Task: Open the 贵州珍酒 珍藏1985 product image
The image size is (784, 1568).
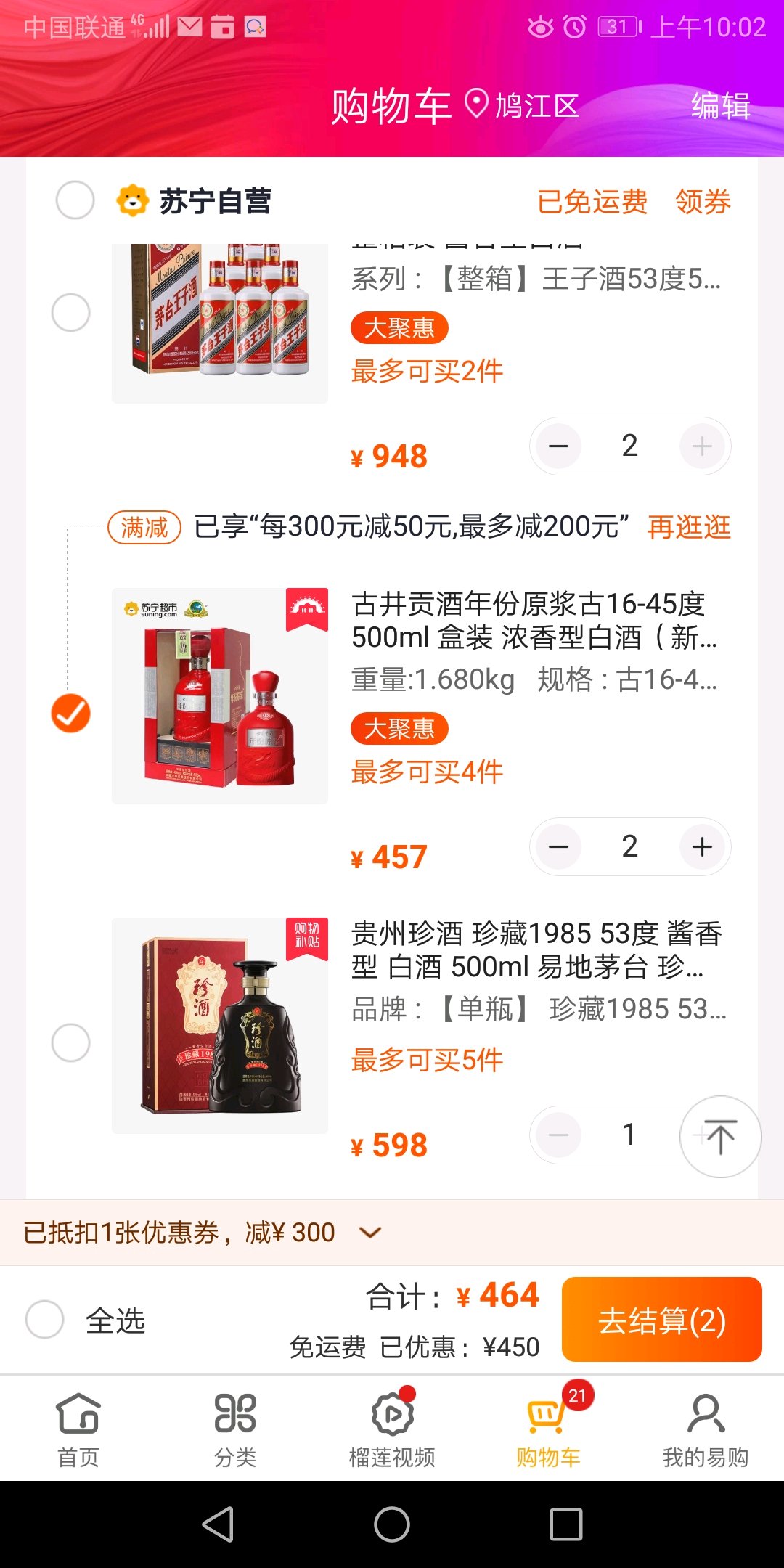Action: pyautogui.click(x=220, y=1026)
